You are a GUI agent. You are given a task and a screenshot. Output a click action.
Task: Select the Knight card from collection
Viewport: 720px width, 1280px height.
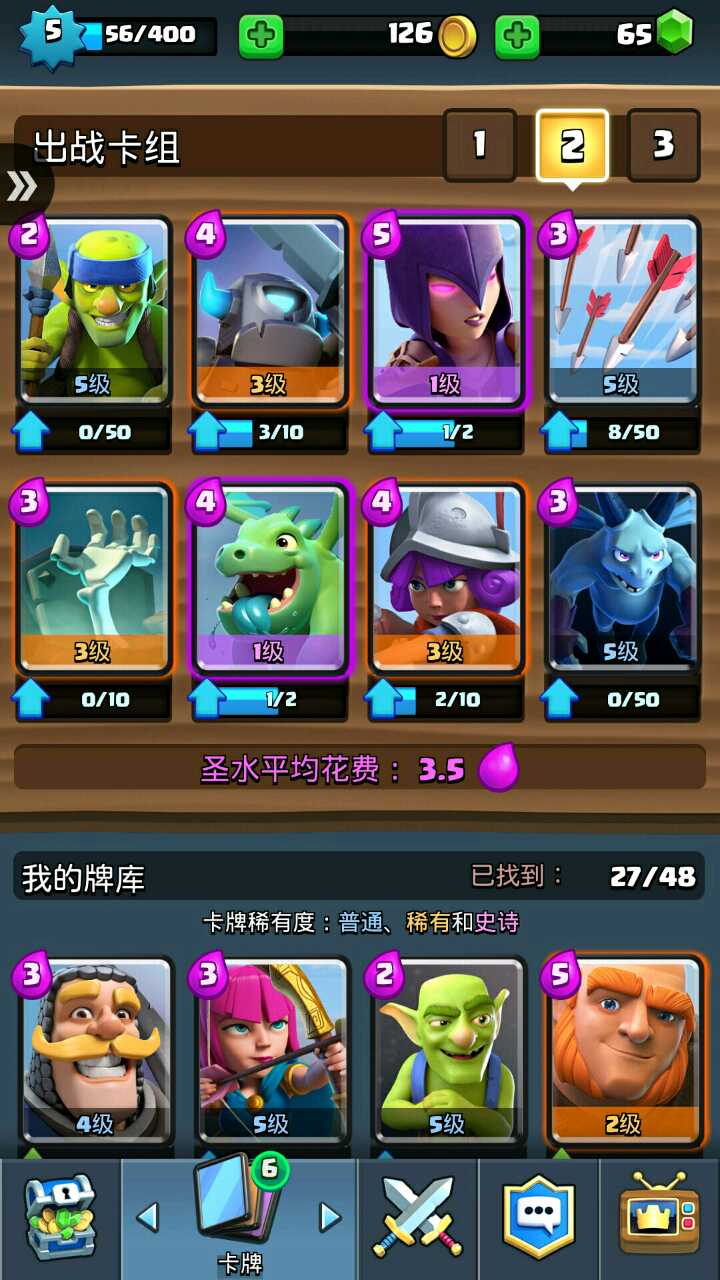click(x=94, y=1050)
